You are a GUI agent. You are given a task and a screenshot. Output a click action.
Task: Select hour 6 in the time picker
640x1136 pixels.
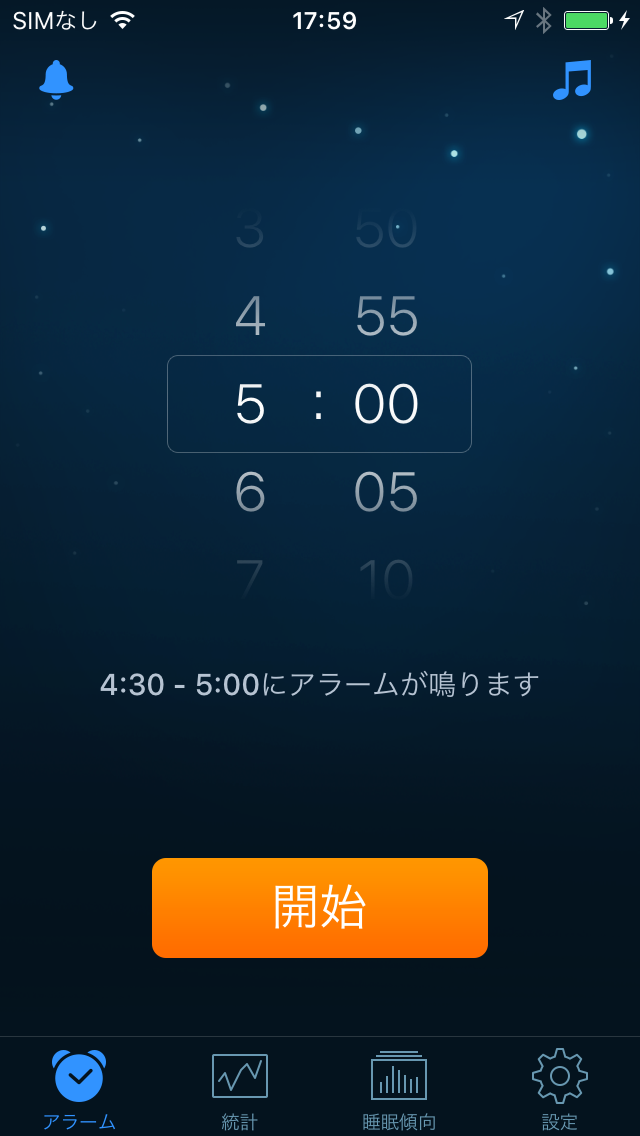click(250, 492)
